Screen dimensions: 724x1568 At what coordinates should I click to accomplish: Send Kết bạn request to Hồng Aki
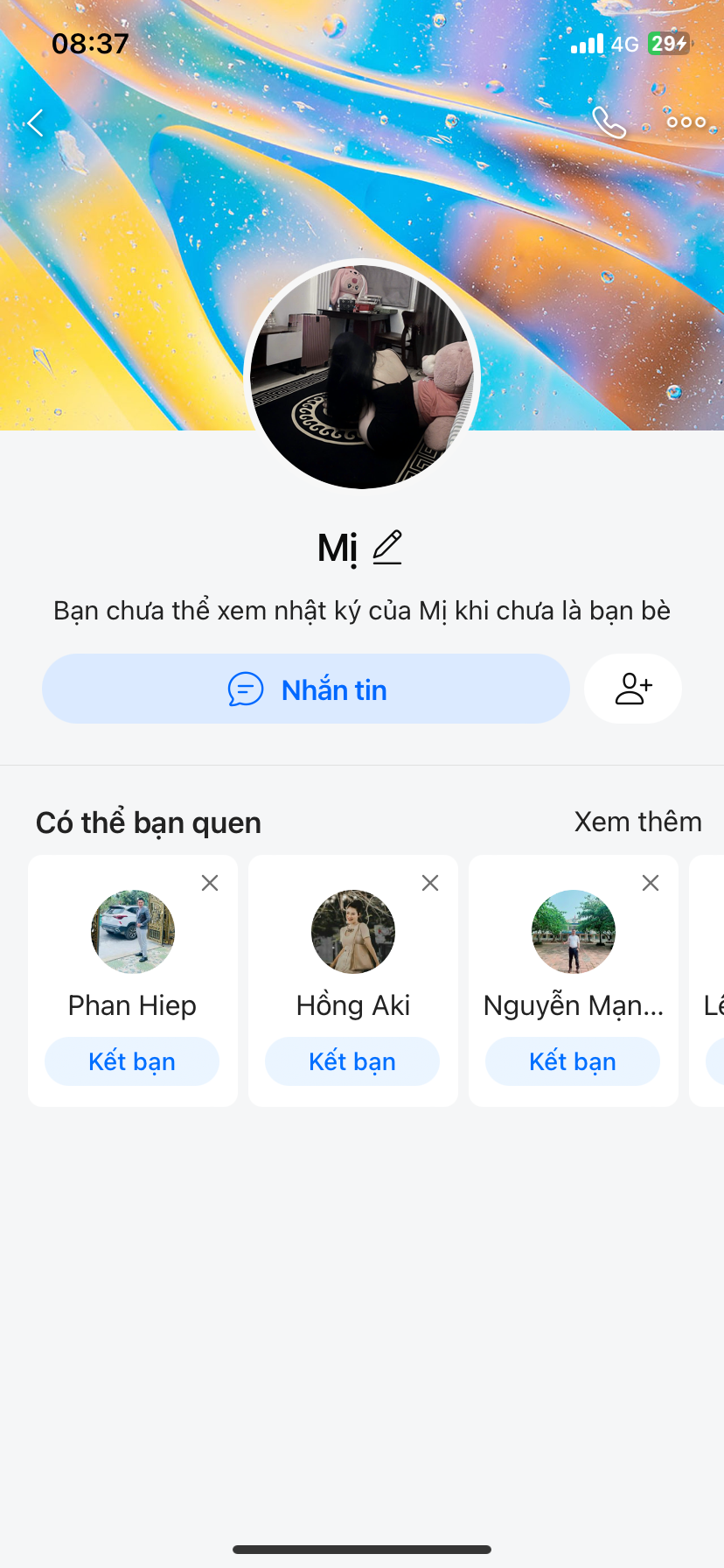[x=352, y=1061]
